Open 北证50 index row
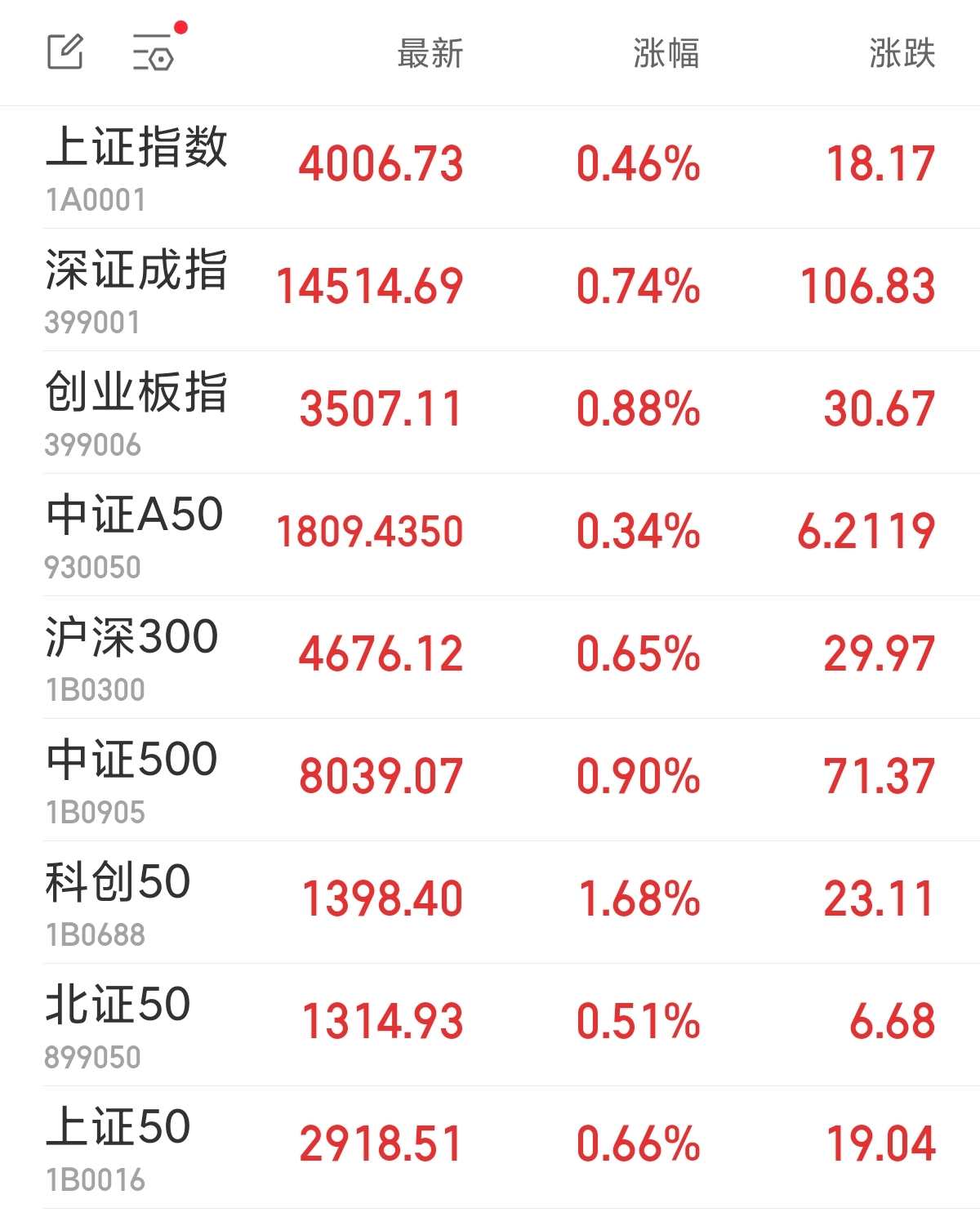The image size is (980, 1217). pyautogui.click(x=118, y=1024)
